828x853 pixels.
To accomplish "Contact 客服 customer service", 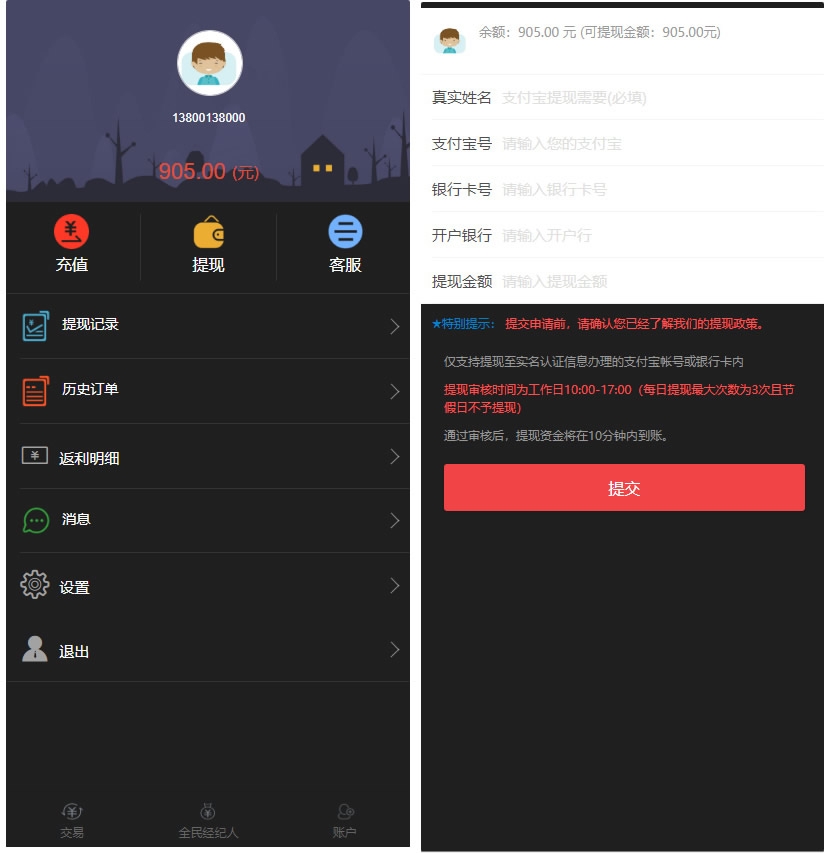I will (345, 245).
